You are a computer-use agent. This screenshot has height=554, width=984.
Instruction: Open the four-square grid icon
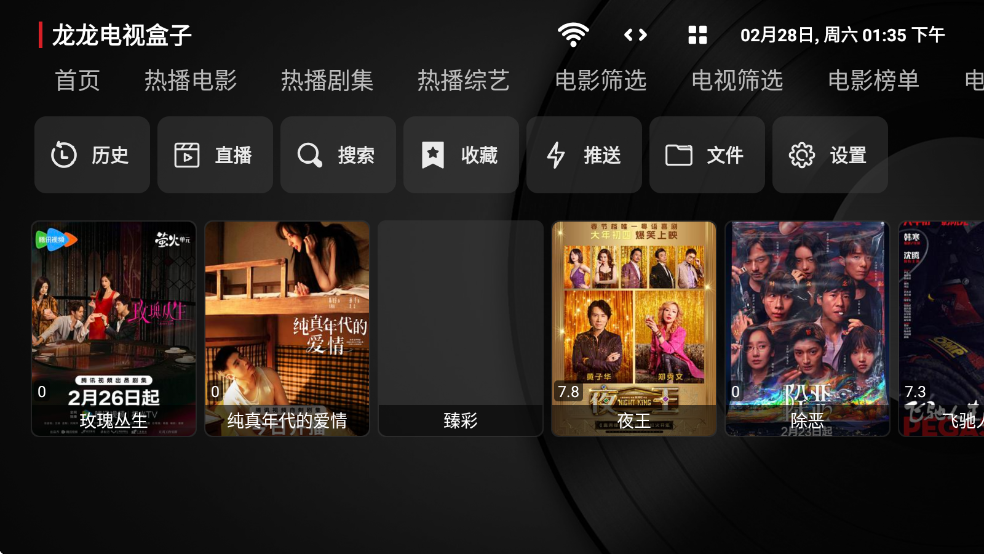coord(698,35)
